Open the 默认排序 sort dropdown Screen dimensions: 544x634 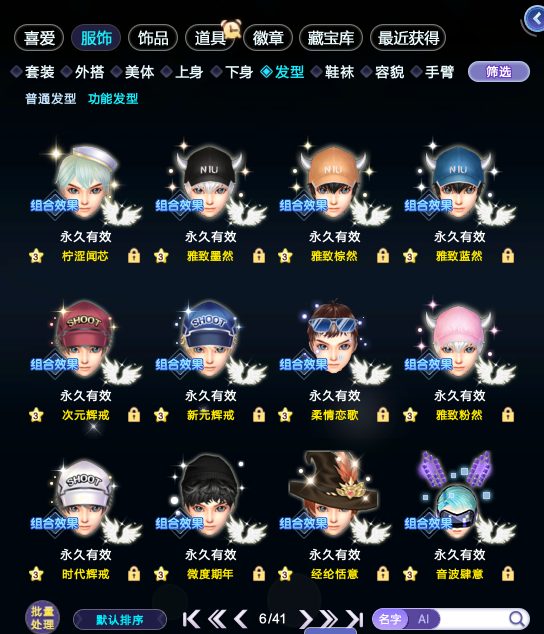click(120, 619)
